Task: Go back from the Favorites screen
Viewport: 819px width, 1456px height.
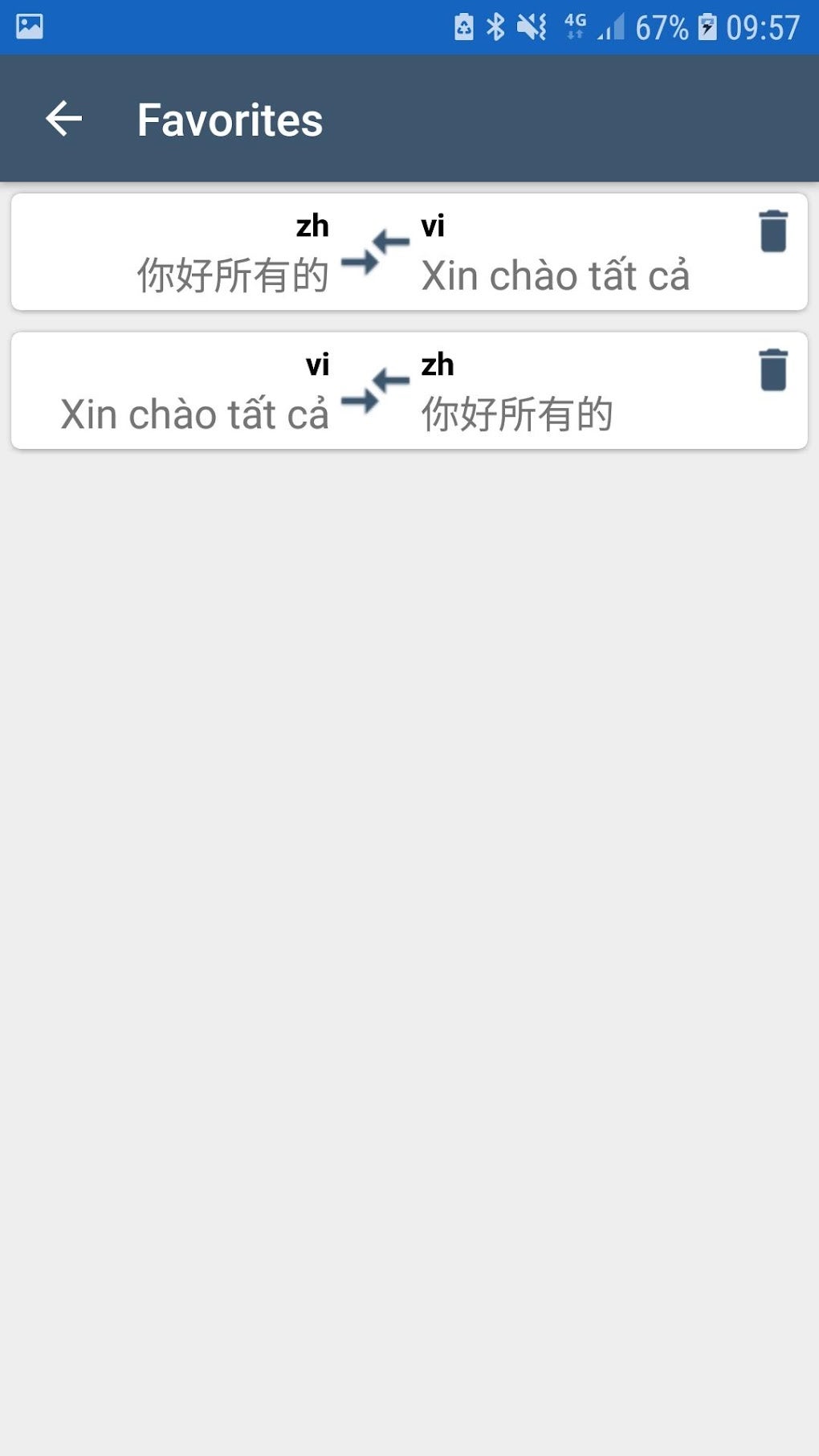Action: click(x=64, y=120)
